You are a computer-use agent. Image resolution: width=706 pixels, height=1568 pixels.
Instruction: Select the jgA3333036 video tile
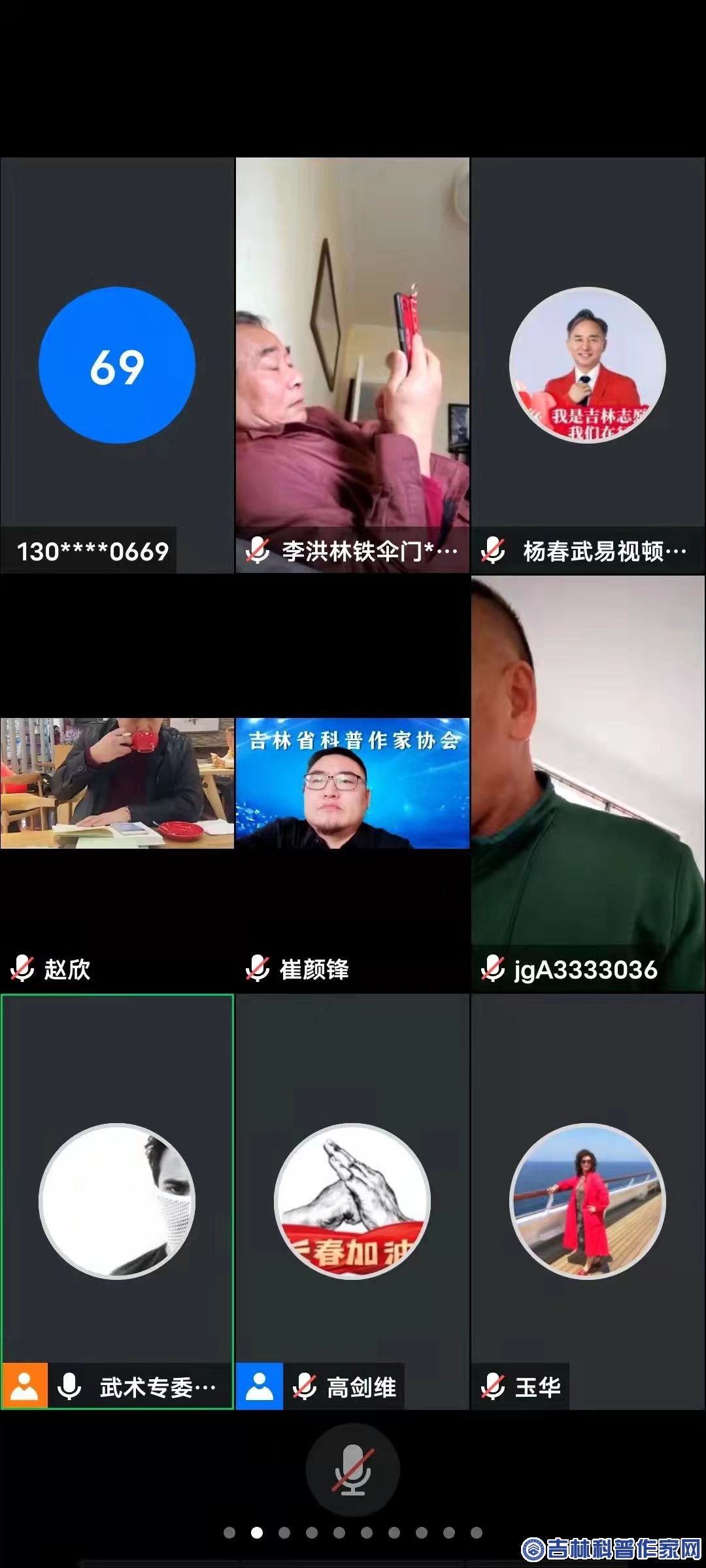click(588, 783)
